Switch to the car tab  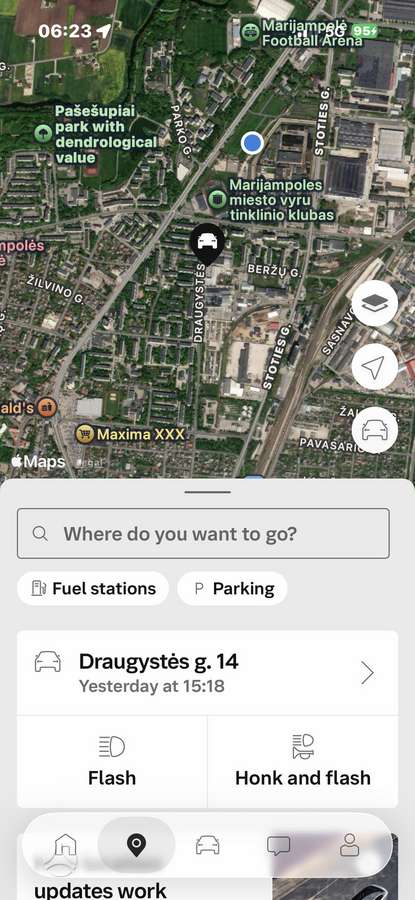[207, 845]
